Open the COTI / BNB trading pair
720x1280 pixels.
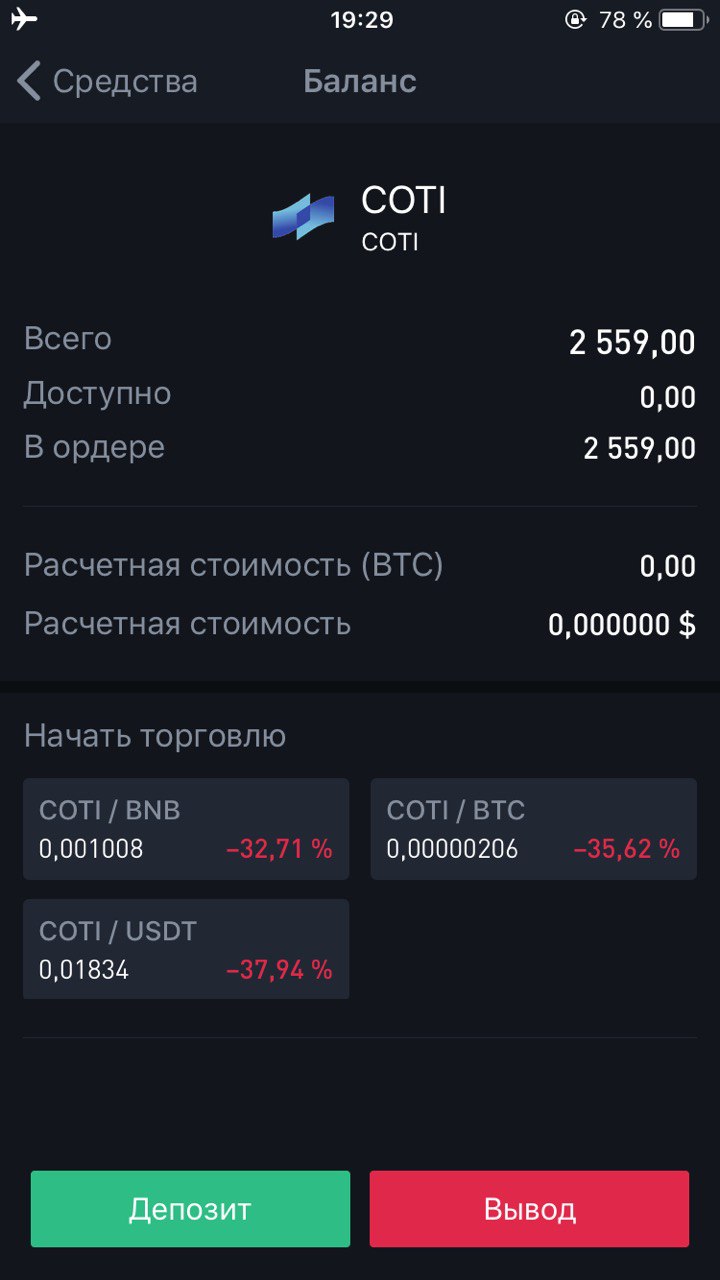coord(186,829)
